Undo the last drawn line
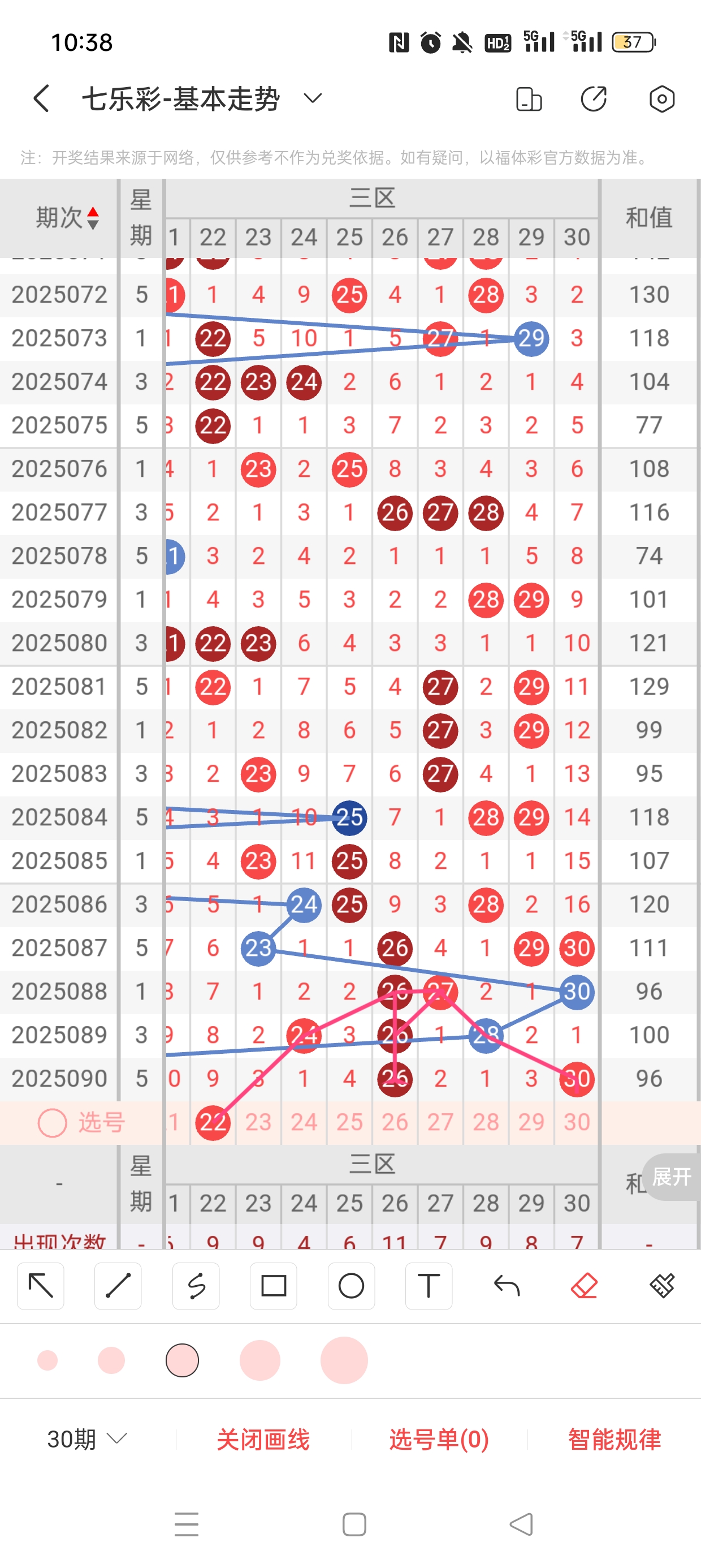 507,1286
